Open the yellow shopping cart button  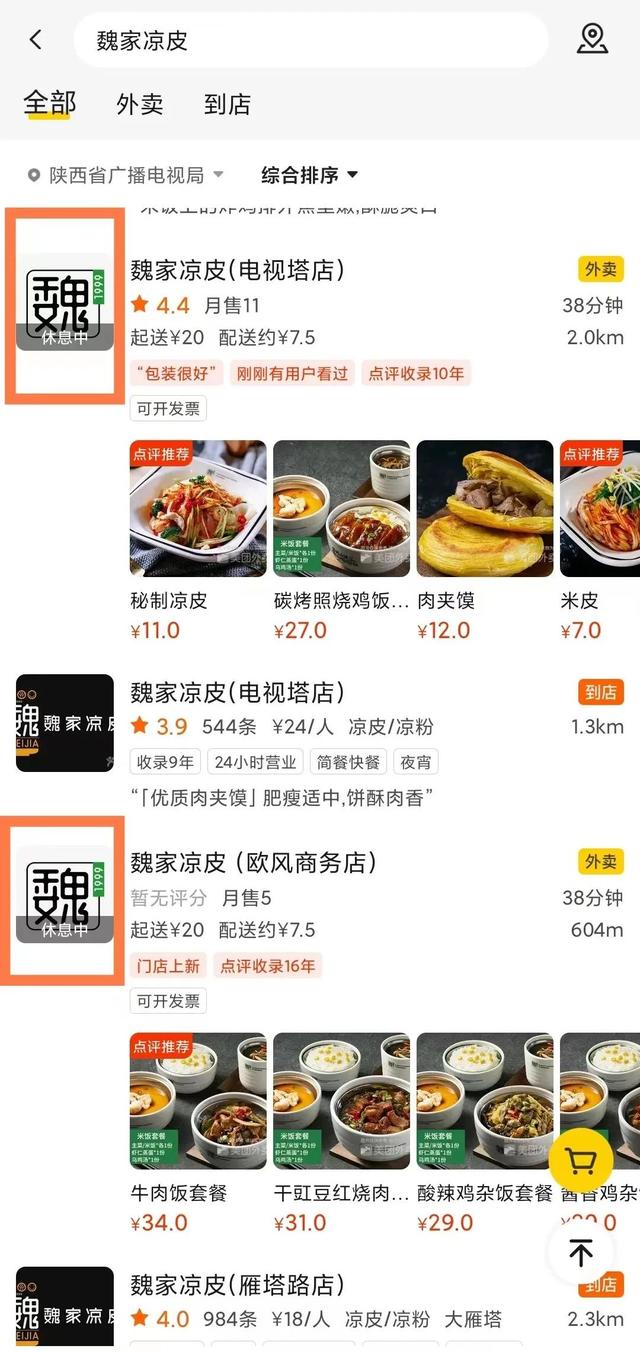[580, 1160]
